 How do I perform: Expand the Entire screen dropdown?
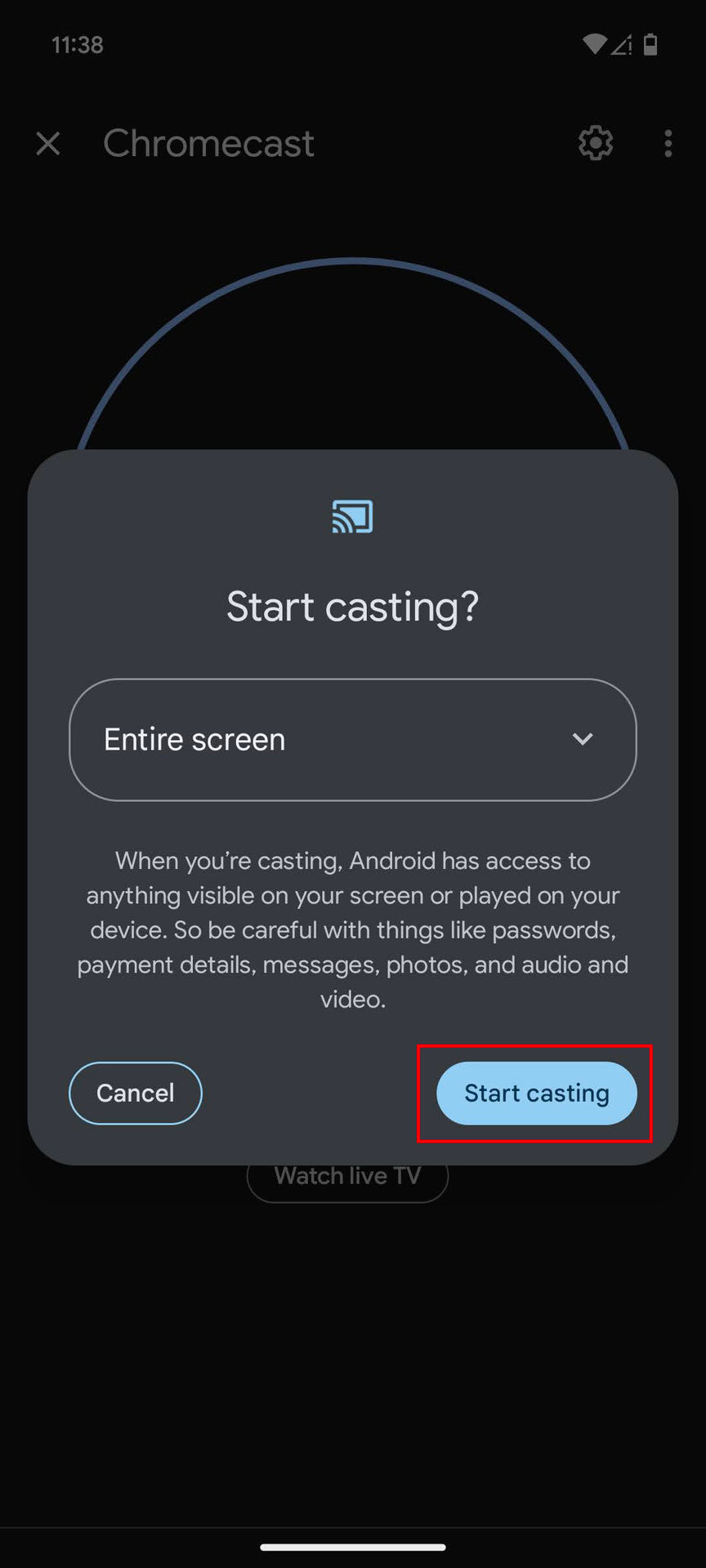point(353,740)
